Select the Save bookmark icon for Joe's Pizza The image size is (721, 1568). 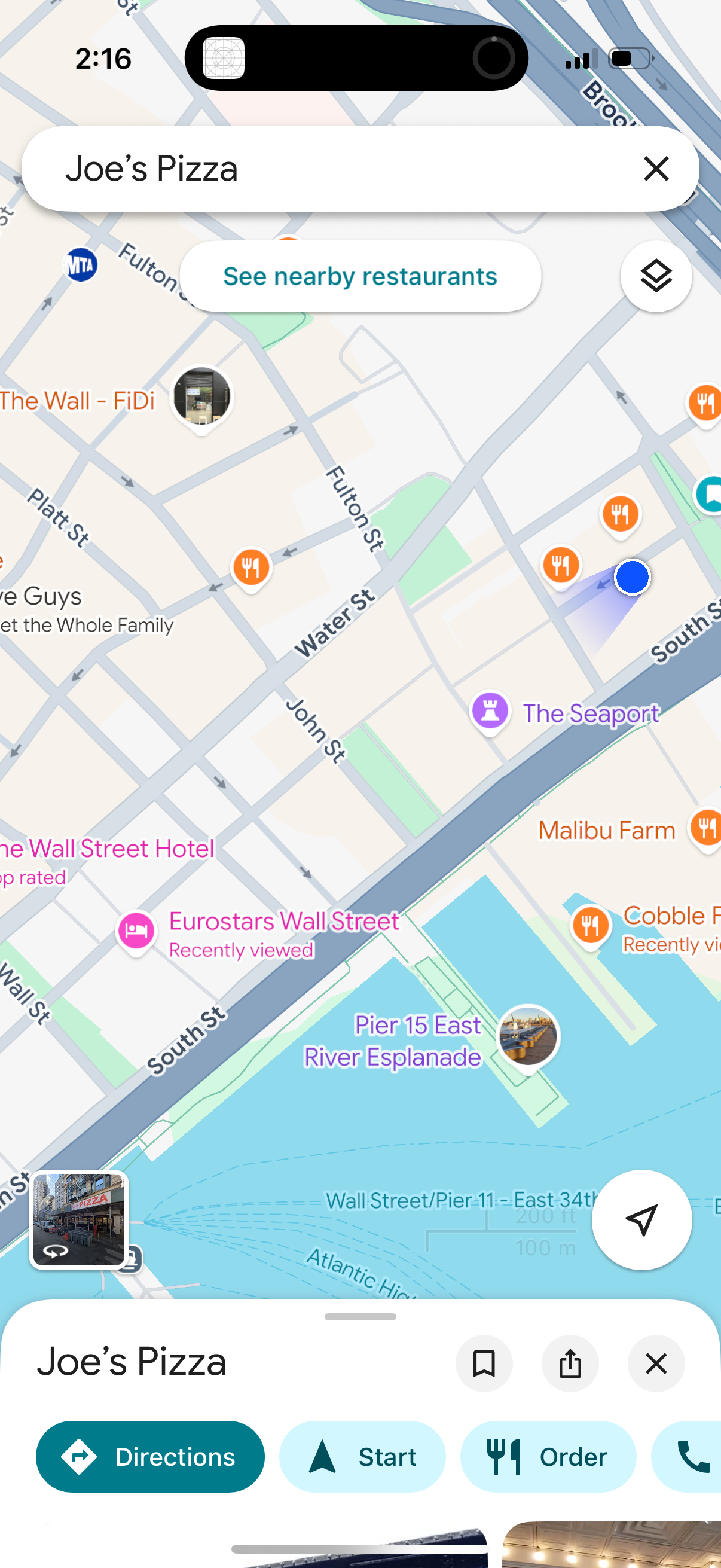484,1363
